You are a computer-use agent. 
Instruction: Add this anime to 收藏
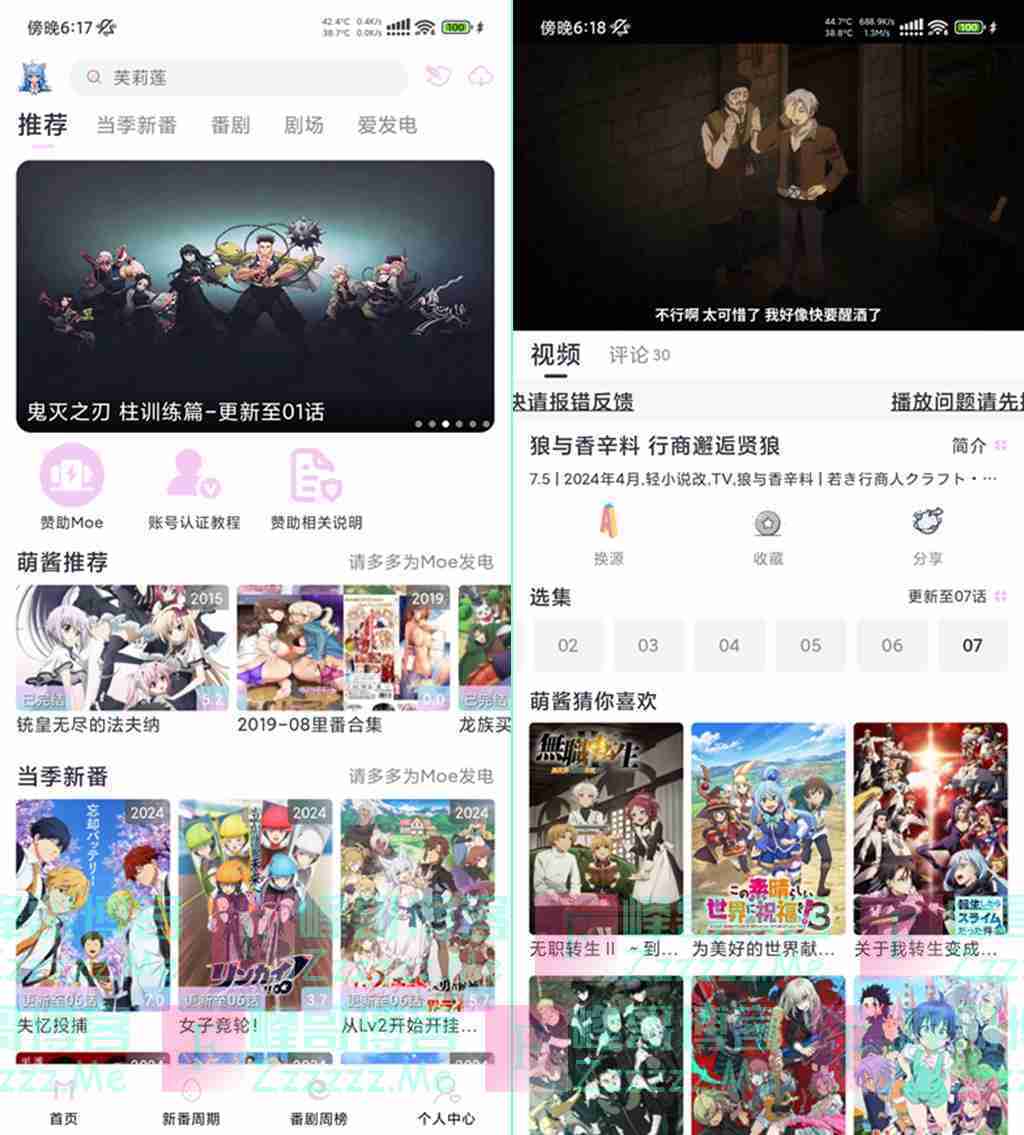click(x=768, y=535)
